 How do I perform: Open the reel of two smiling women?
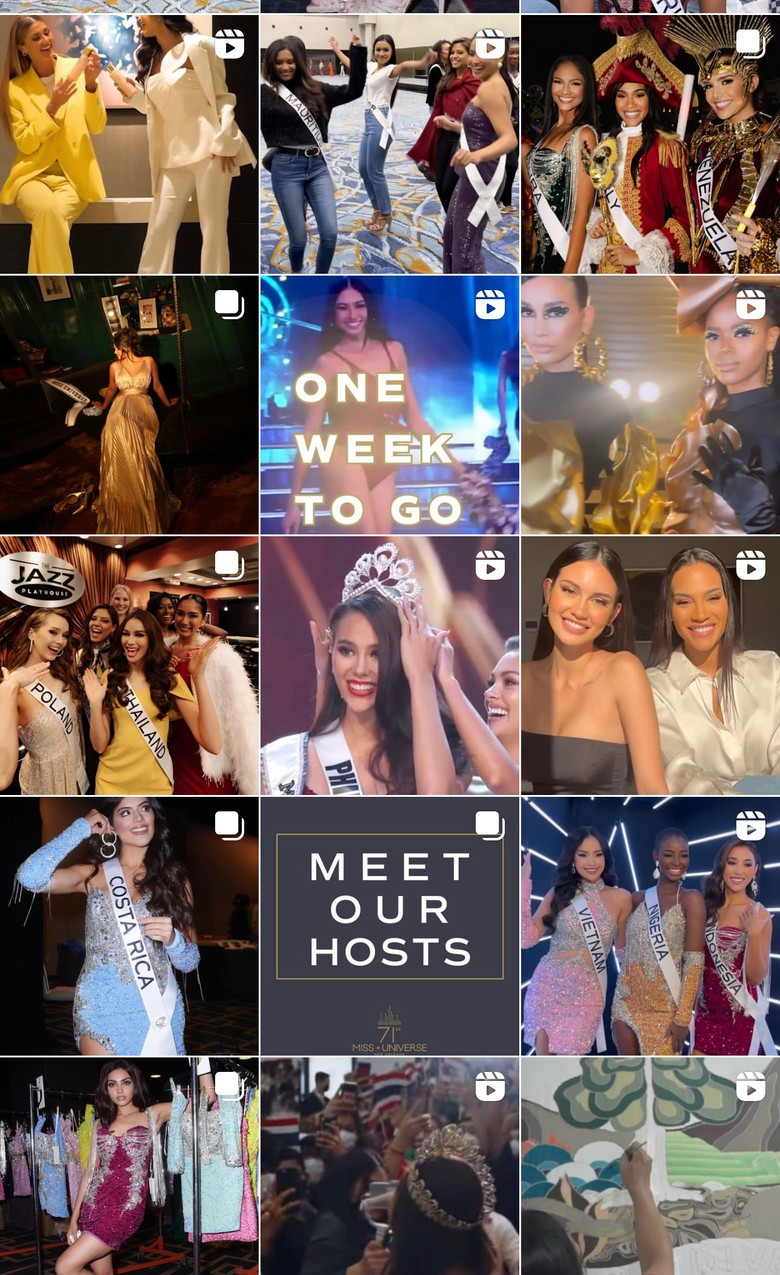coord(650,666)
